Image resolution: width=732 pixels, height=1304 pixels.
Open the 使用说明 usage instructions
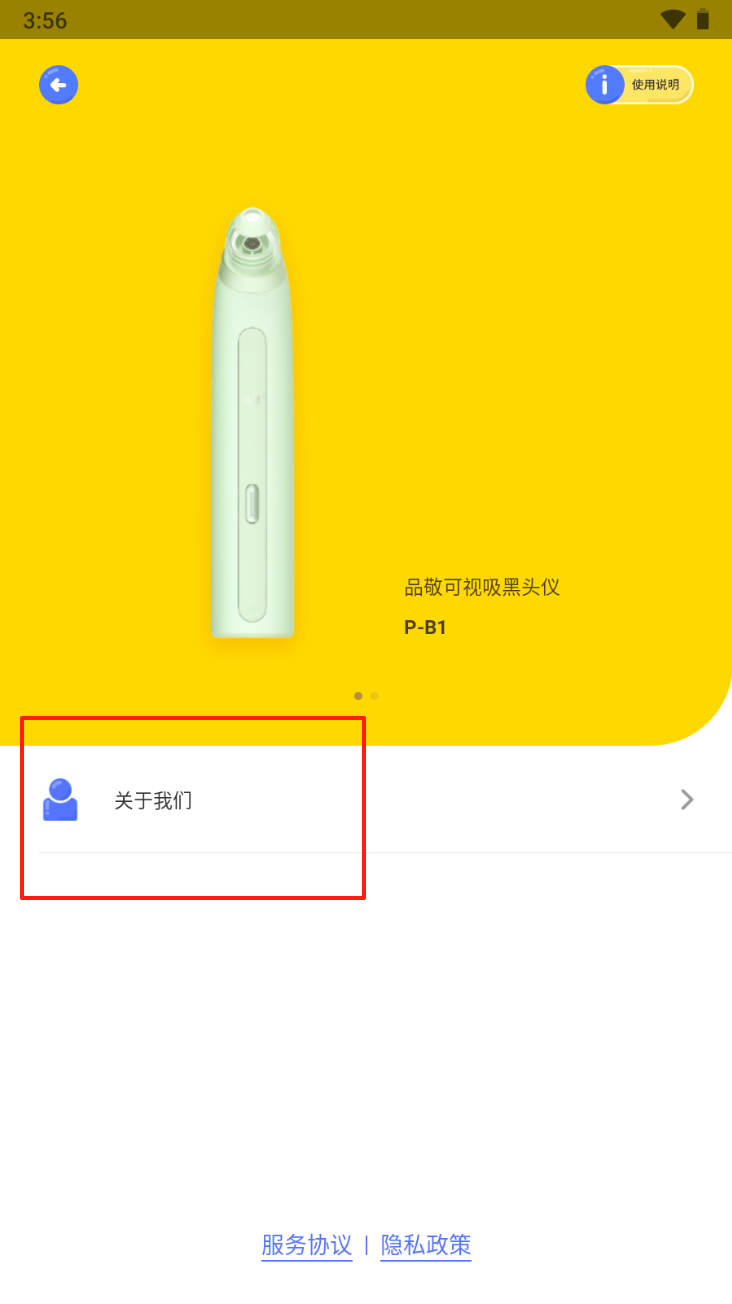[x=640, y=85]
